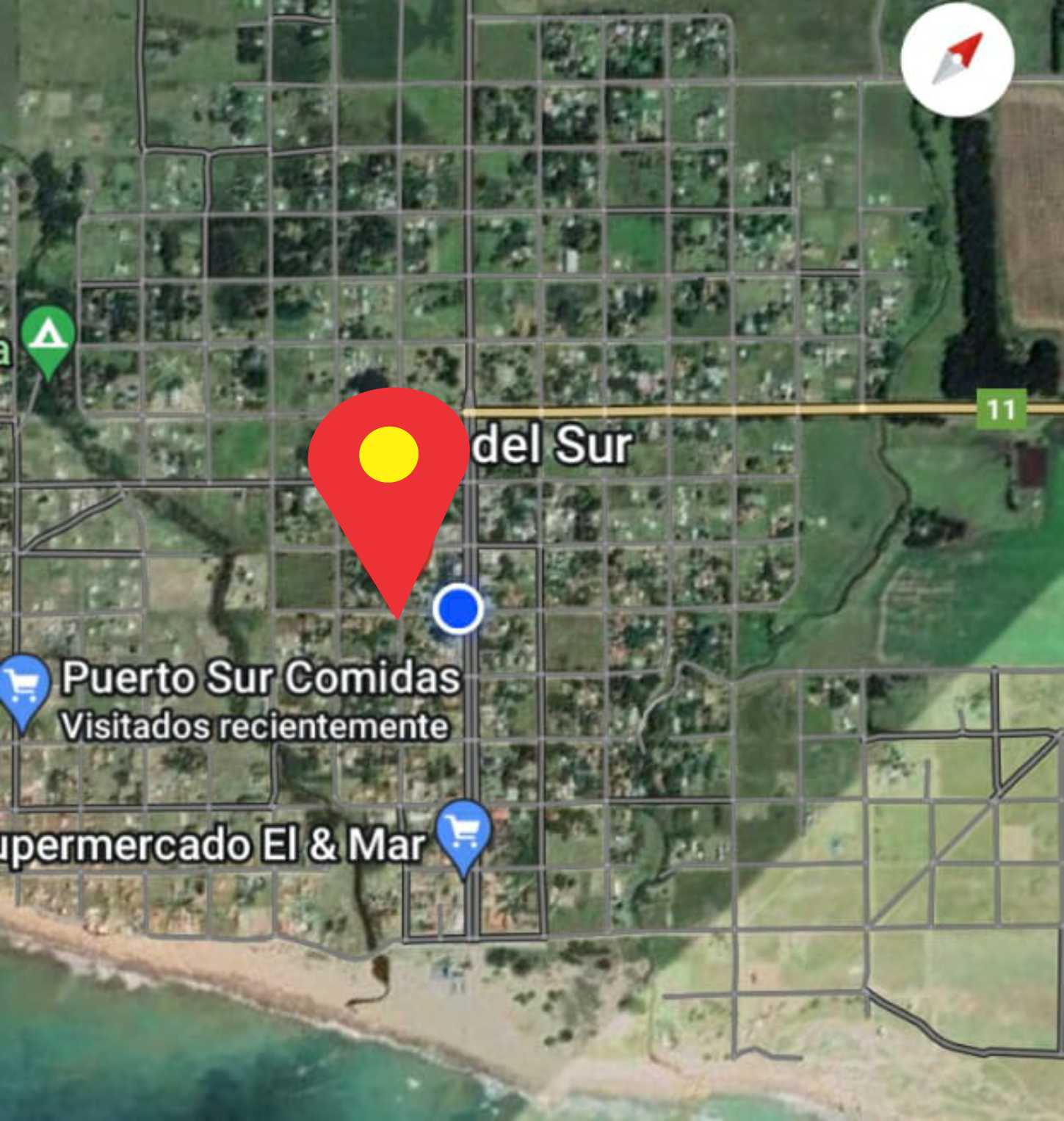
Task: Tap the compass to reset map orientation
Action: click(958, 60)
